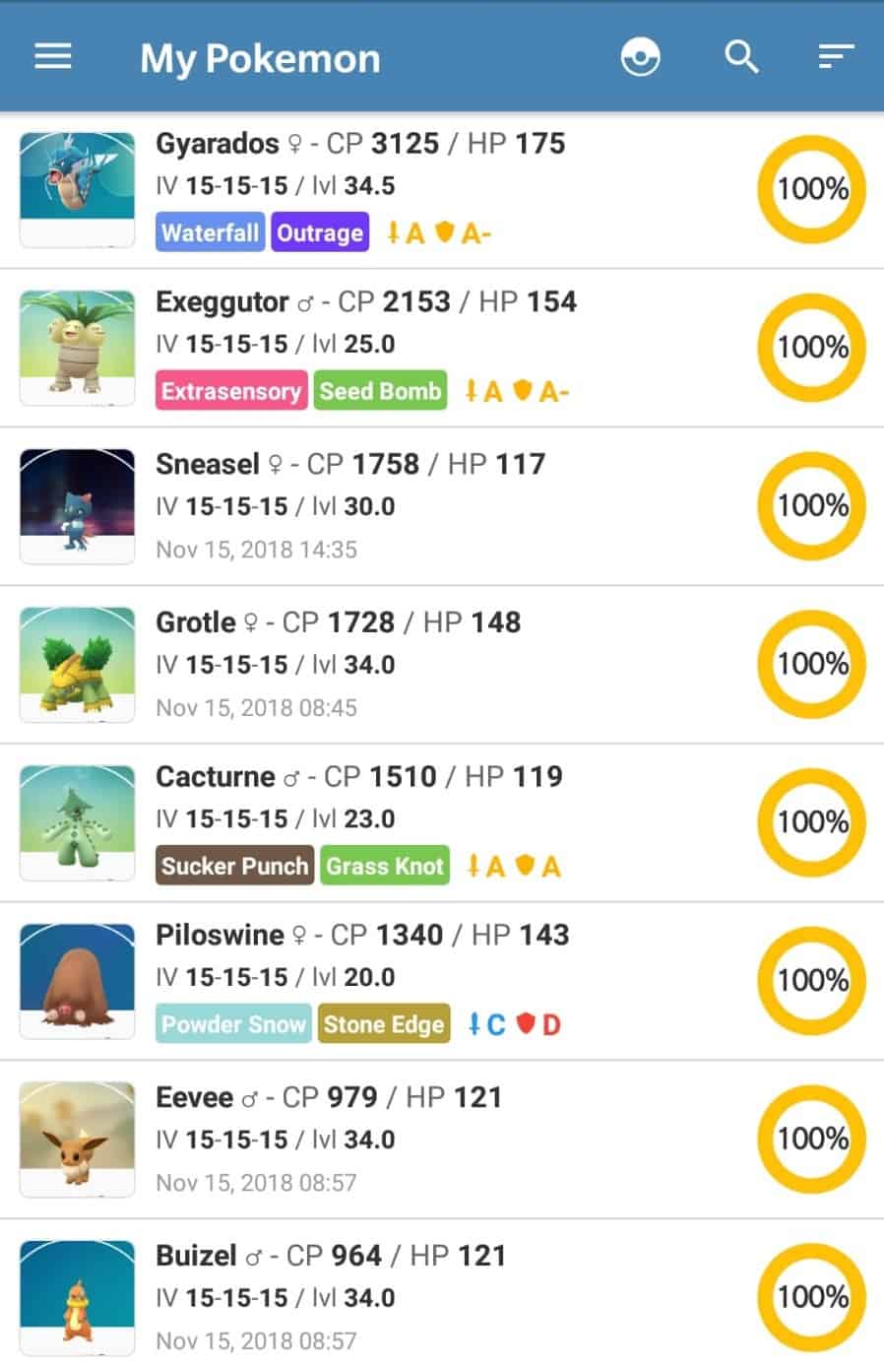This screenshot has height=1372, width=884.
Task: Tap the 100% IV circle for Buizel
Action: pos(811,1297)
